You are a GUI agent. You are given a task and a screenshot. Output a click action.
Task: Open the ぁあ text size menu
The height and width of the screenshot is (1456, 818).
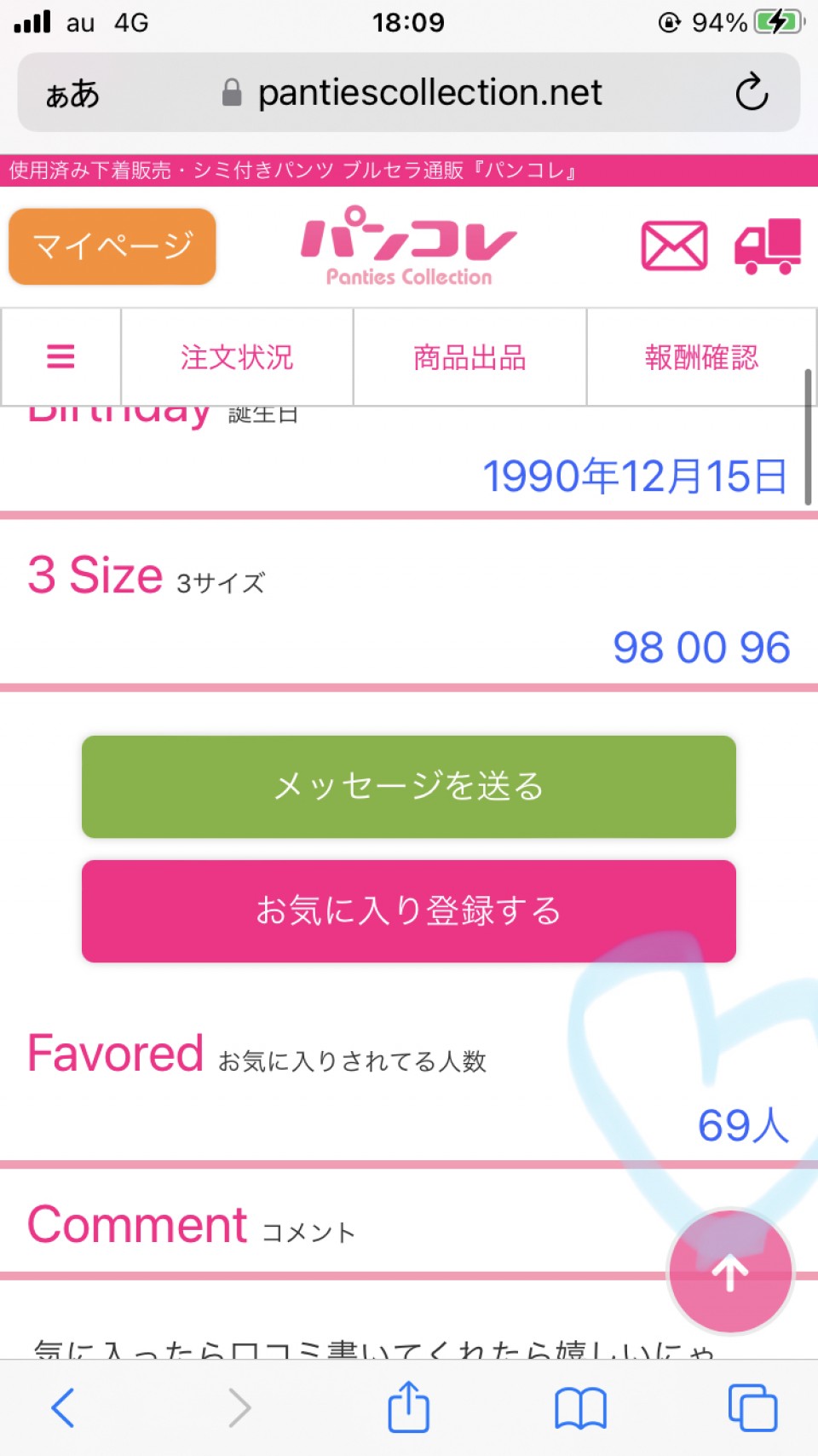[x=72, y=93]
